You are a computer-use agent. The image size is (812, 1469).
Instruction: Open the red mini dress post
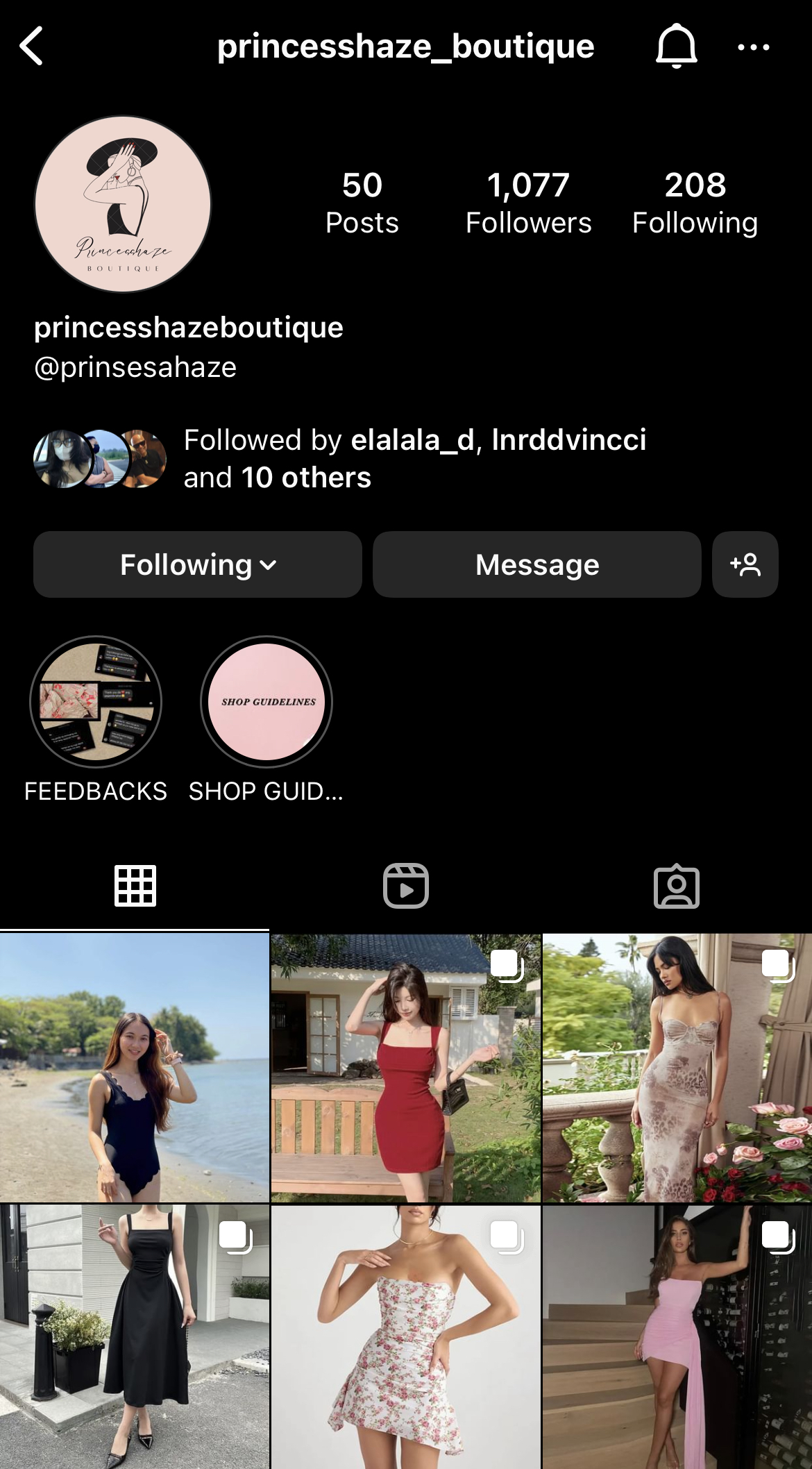405,1067
